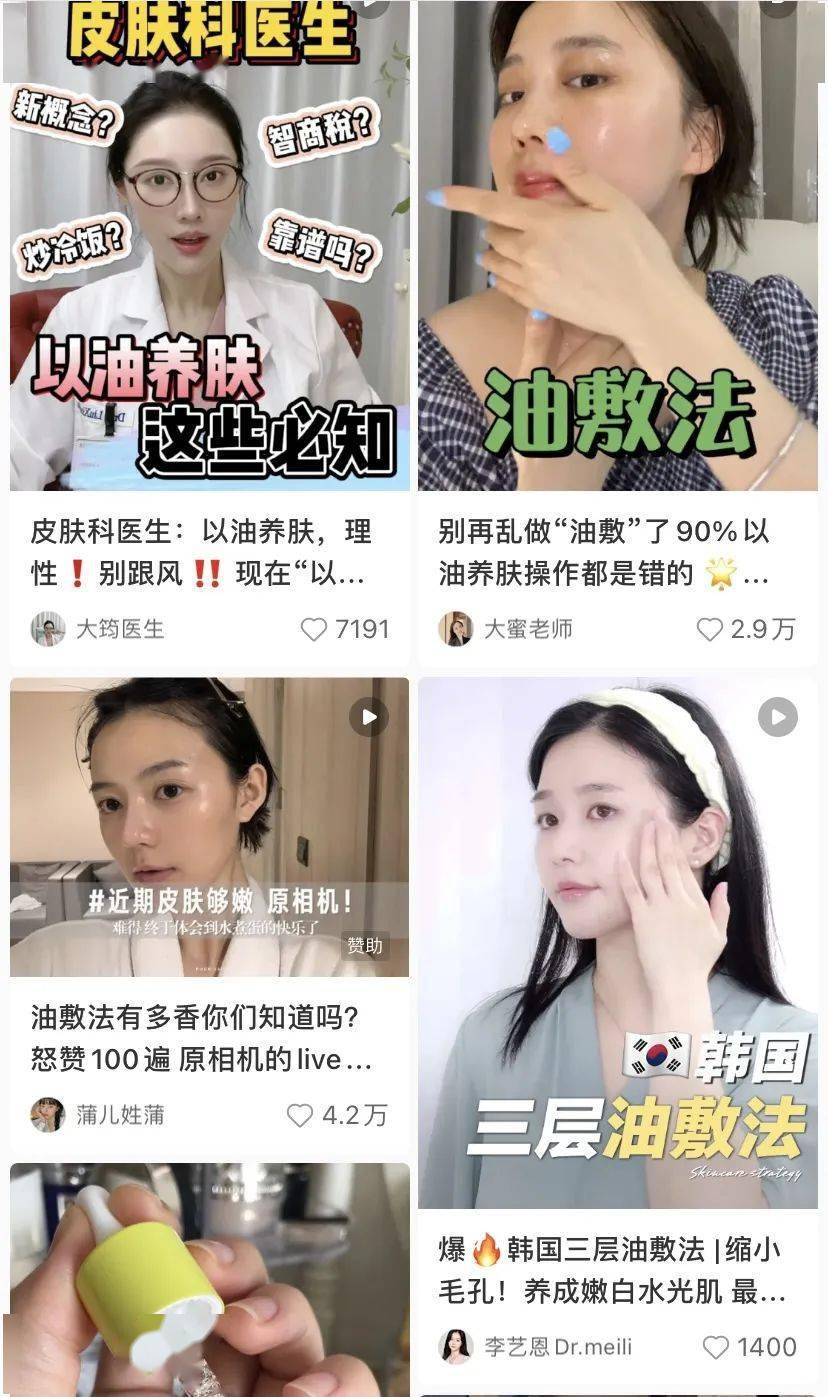The image size is (828, 1397).
Task: Open the 韩国三层油敷法 post
Action: click(617, 942)
